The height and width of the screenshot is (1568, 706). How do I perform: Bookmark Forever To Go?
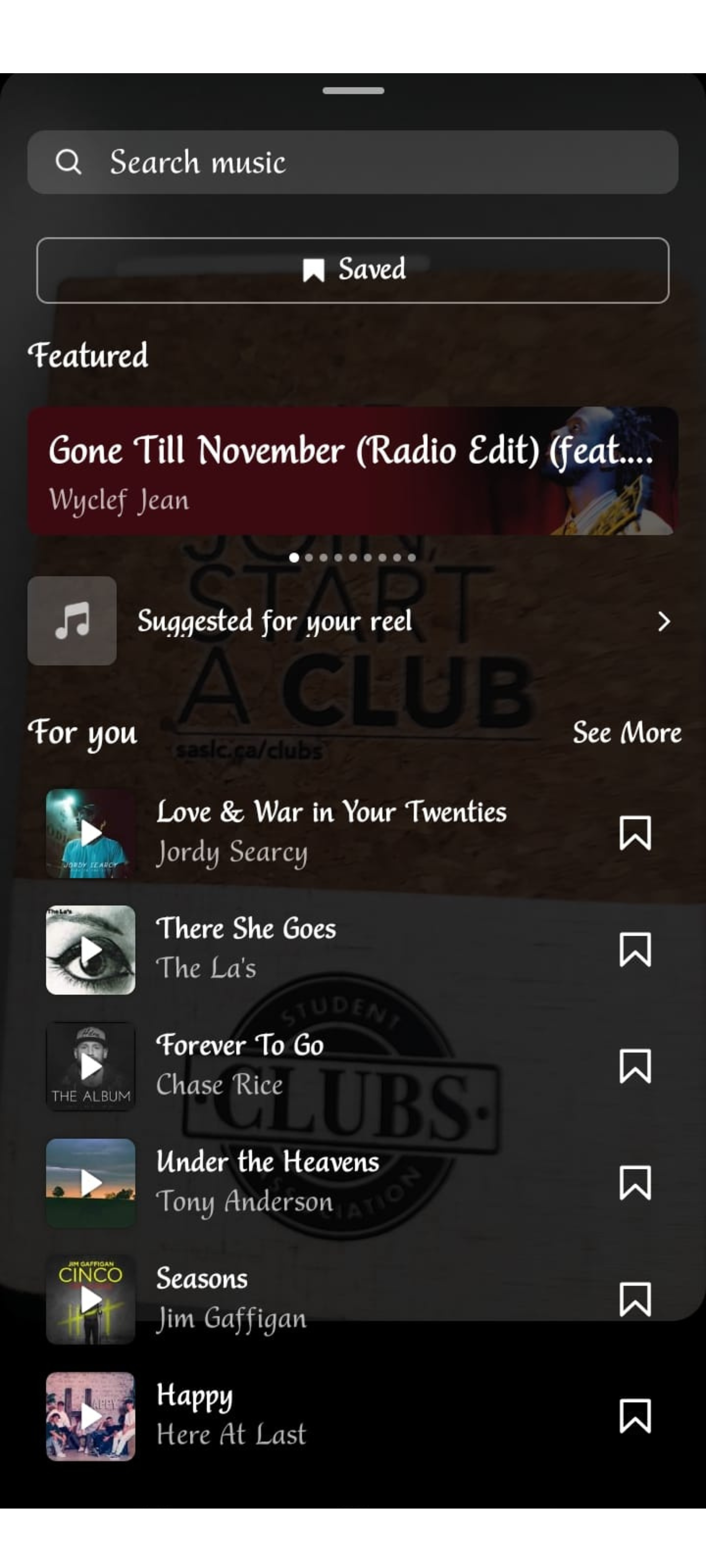(x=635, y=1066)
